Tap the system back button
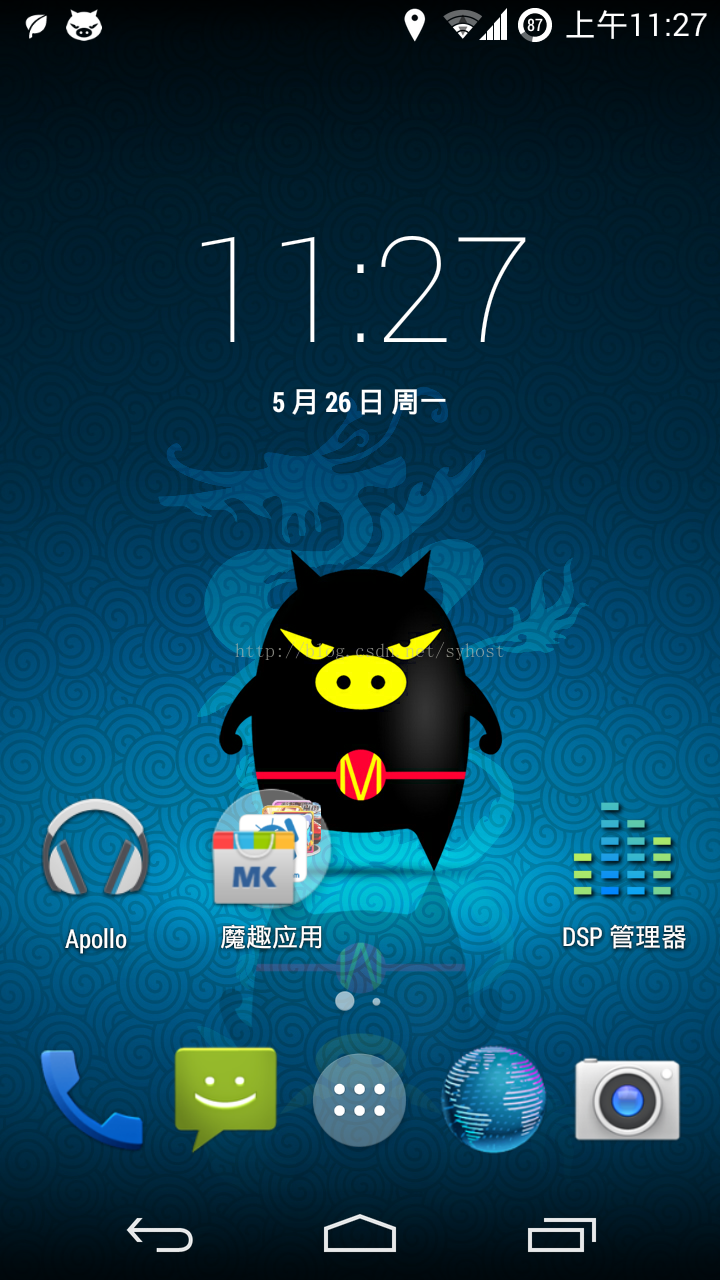The width and height of the screenshot is (720, 1280). click(160, 1236)
